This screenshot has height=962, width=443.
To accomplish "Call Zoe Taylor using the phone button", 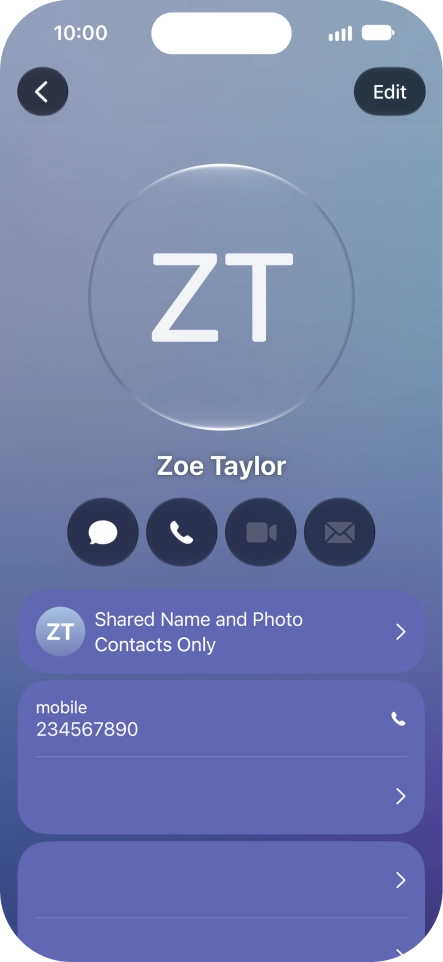I will click(x=182, y=532).
